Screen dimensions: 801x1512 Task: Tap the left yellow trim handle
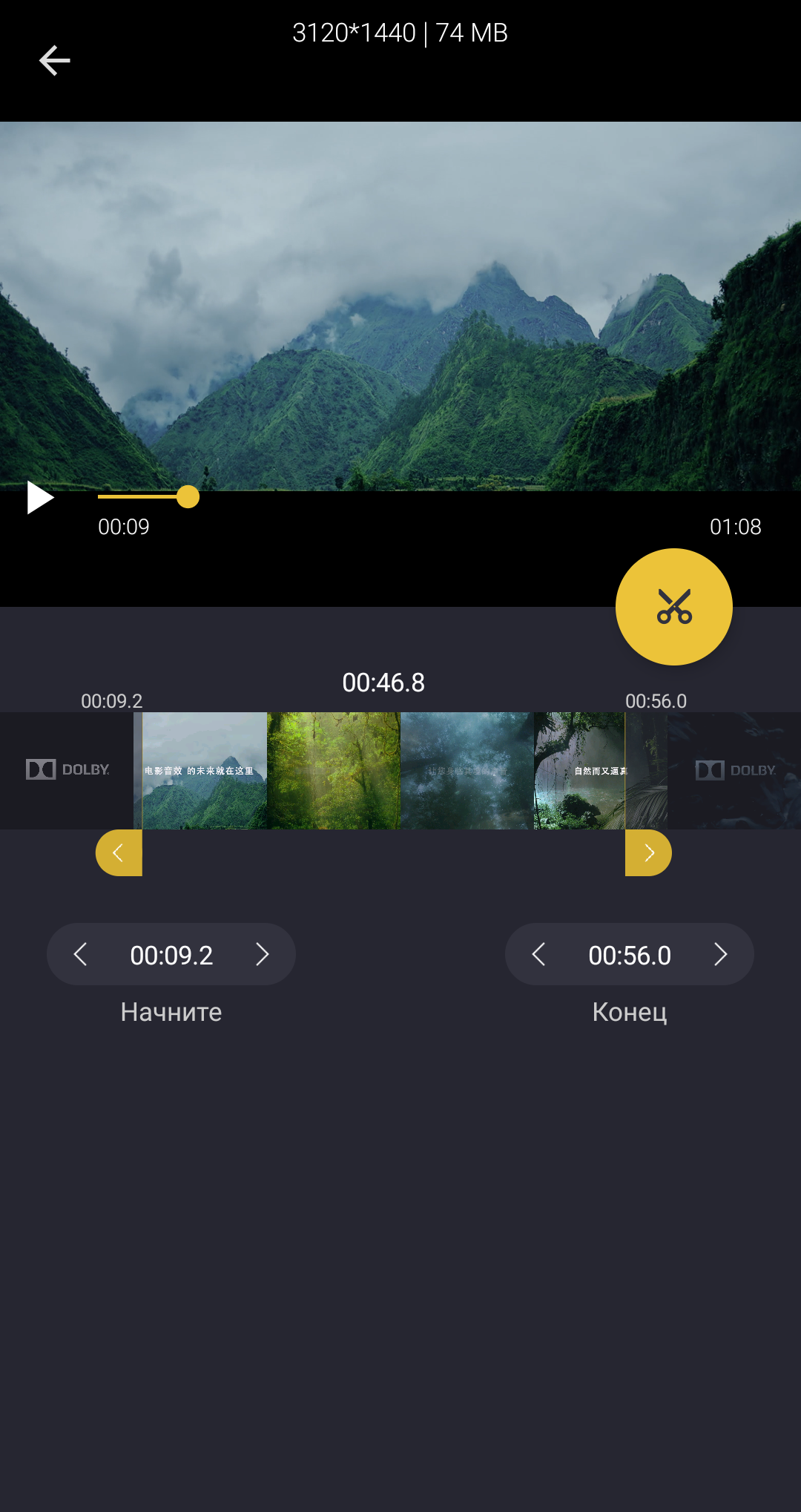coord(119,853)
